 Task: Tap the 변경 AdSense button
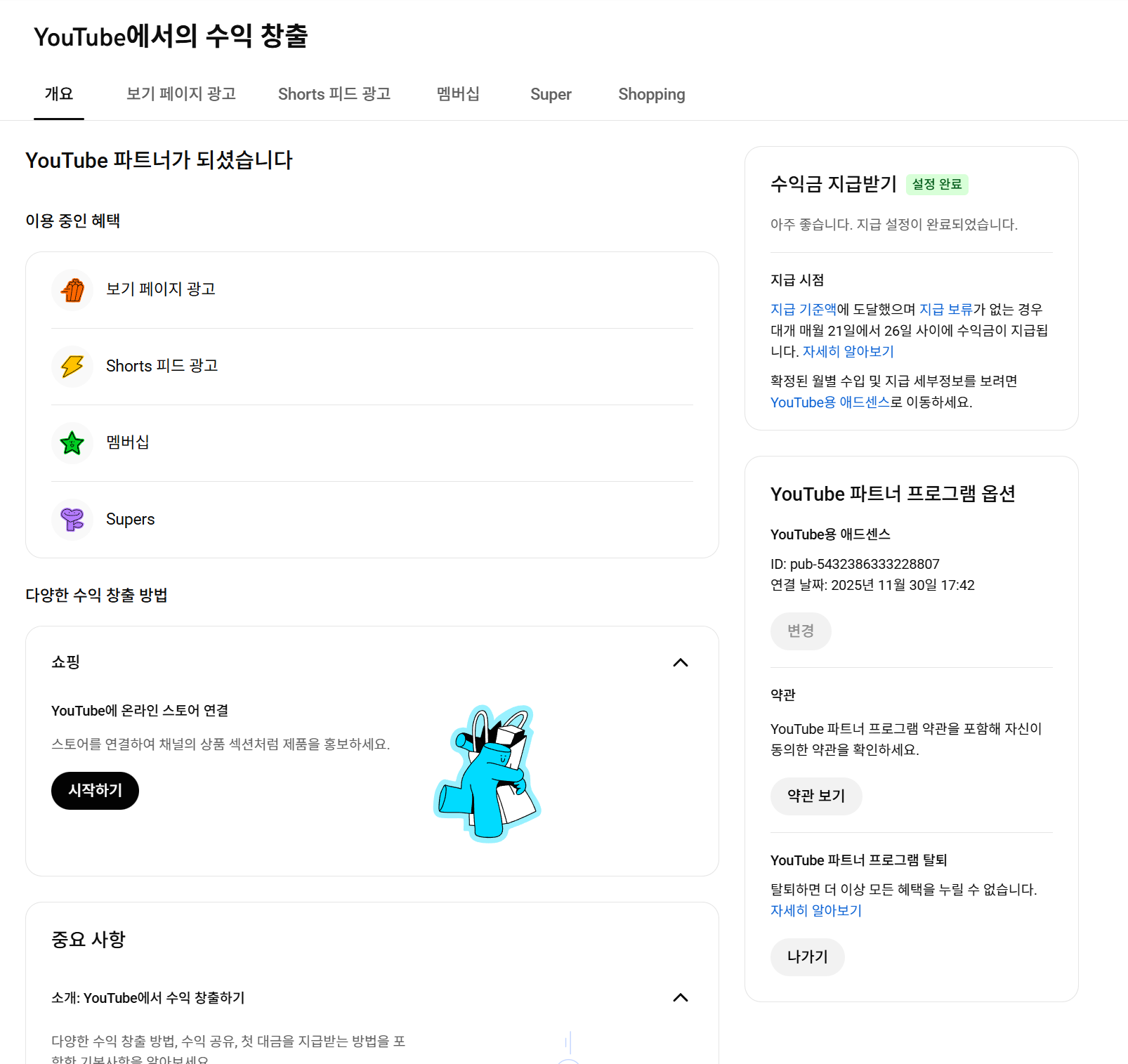point(801,631)
